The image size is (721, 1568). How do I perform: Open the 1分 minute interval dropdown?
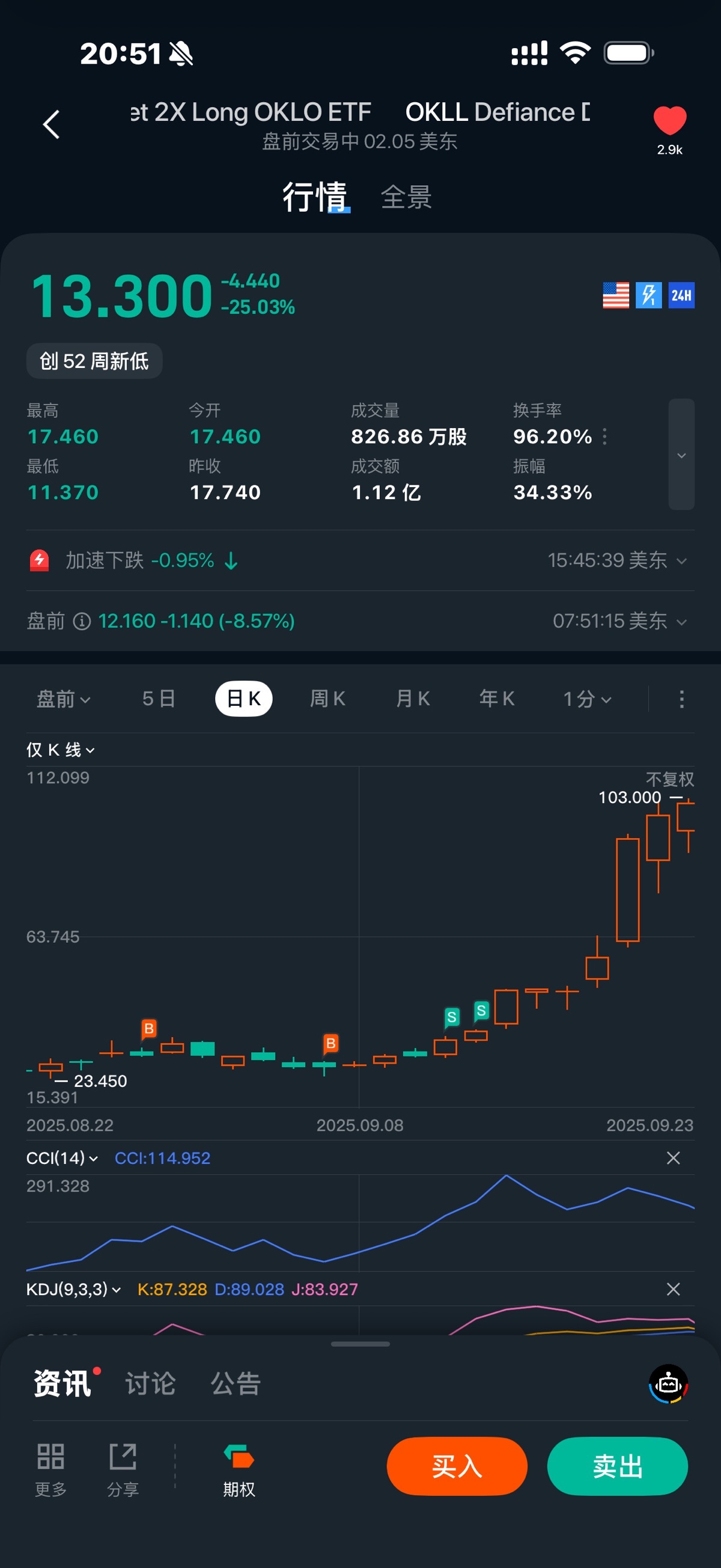click(586, 699)
